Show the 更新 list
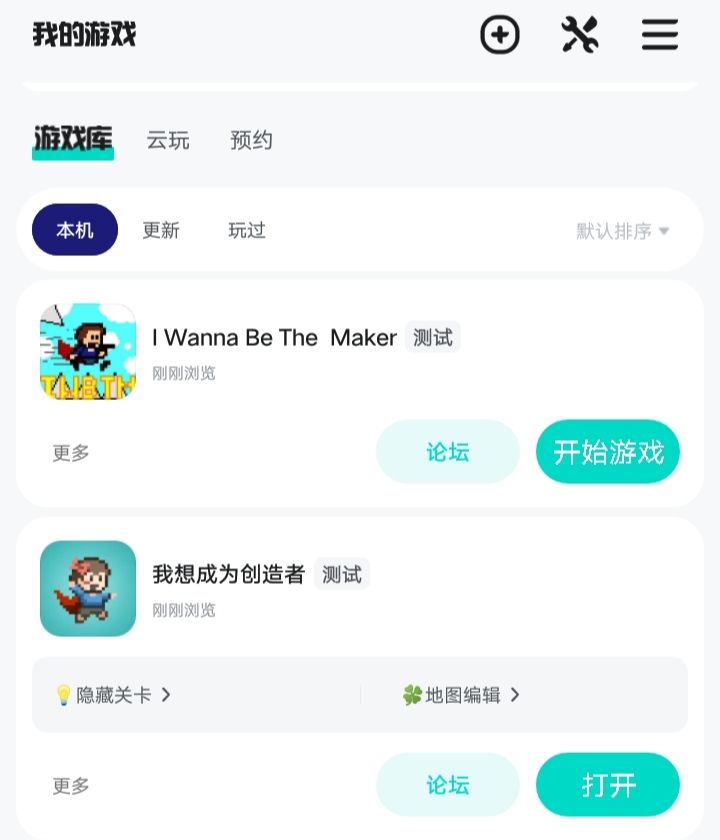The image size is (720, 840). coord(161,230)
